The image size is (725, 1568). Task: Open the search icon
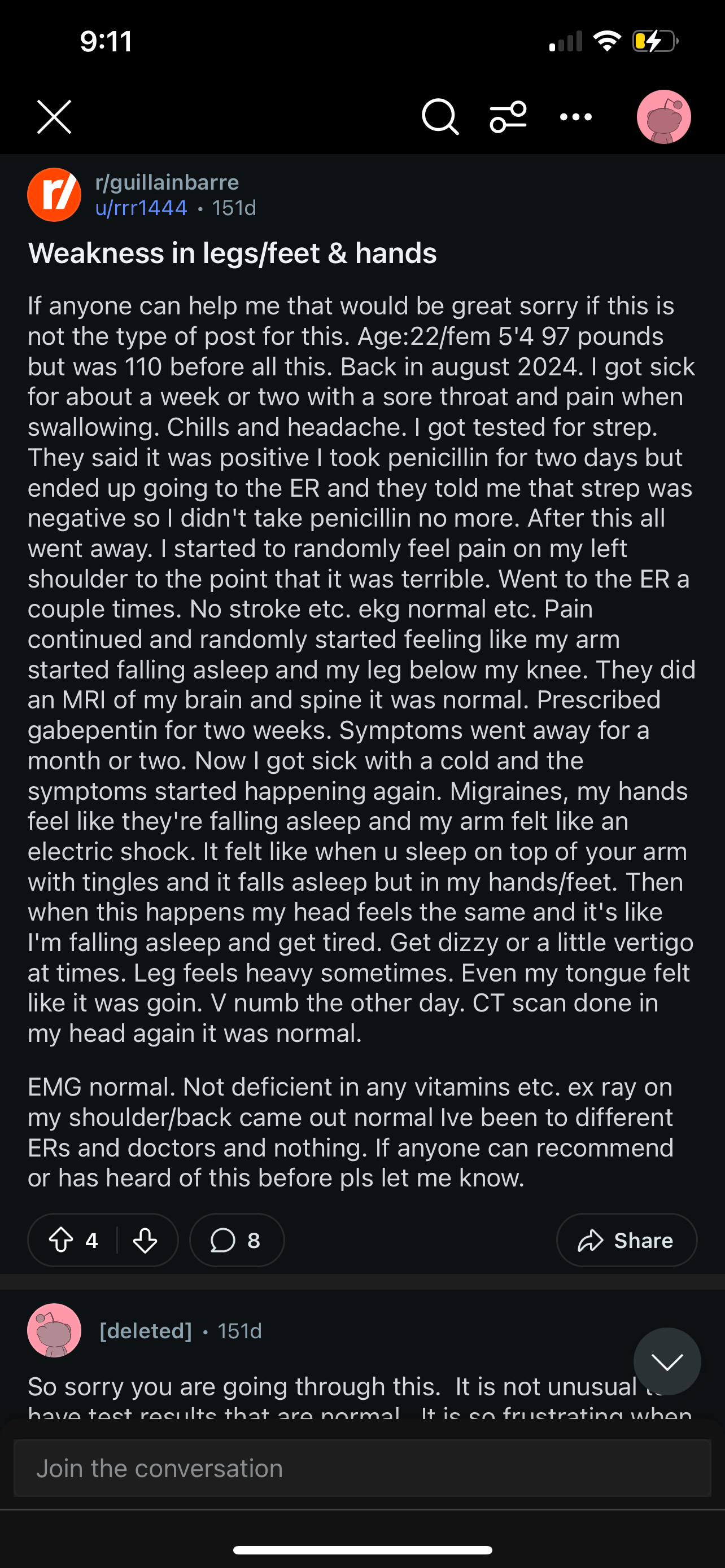[x=440, y=117]
